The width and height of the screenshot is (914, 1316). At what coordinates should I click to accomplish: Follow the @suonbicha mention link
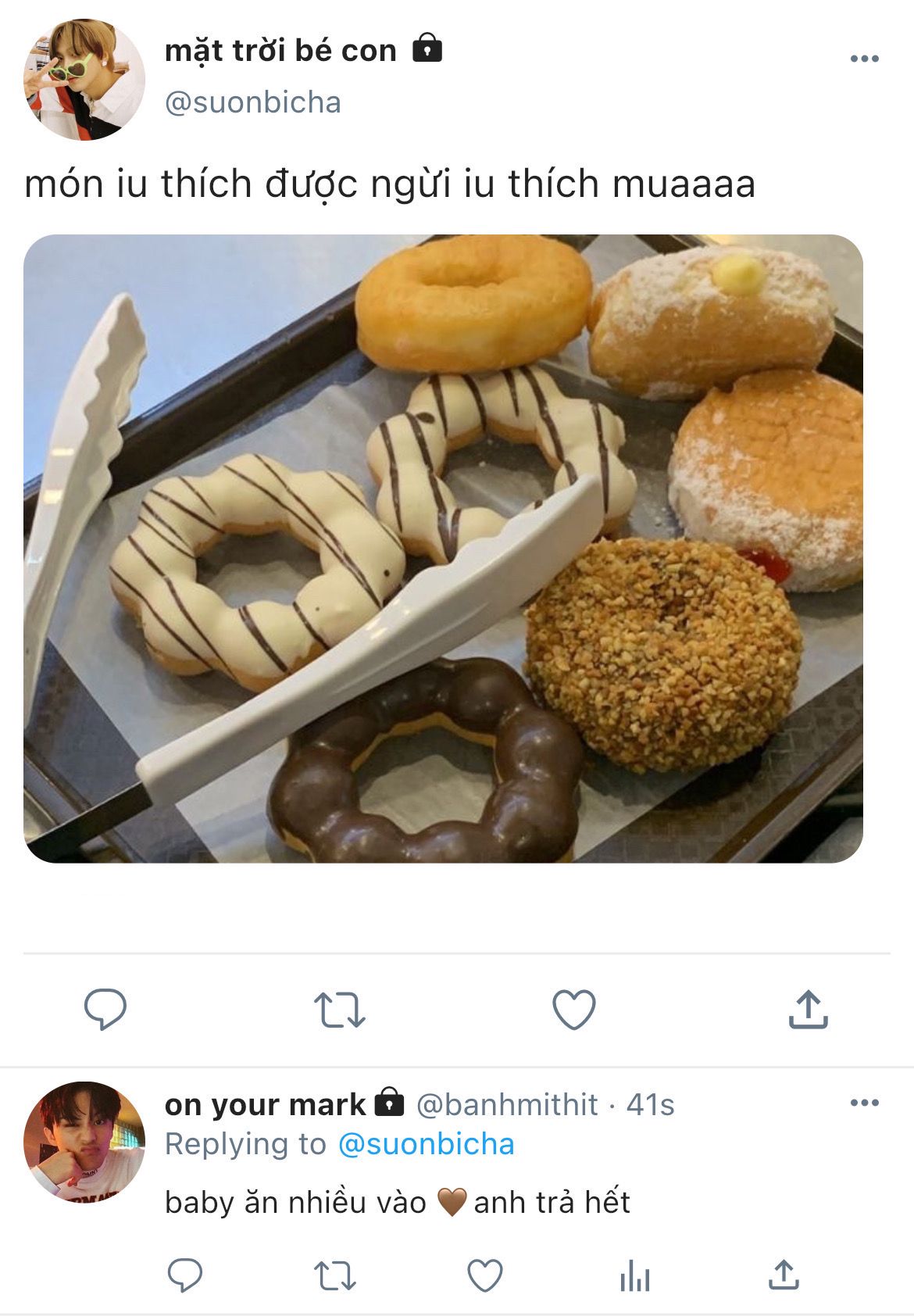tap(426, 1144)
